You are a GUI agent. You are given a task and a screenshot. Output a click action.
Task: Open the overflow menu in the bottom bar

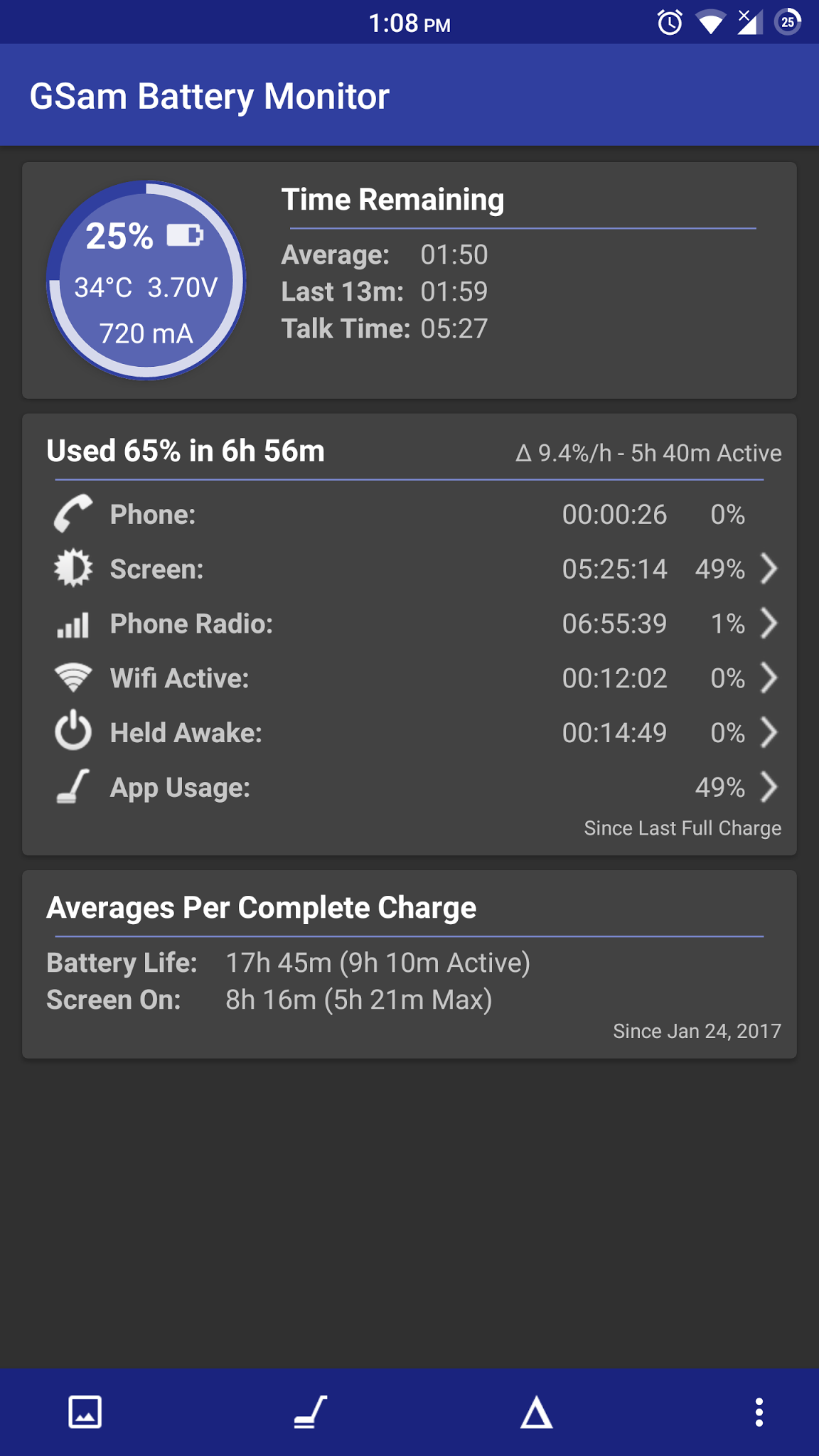point(759,1412)
